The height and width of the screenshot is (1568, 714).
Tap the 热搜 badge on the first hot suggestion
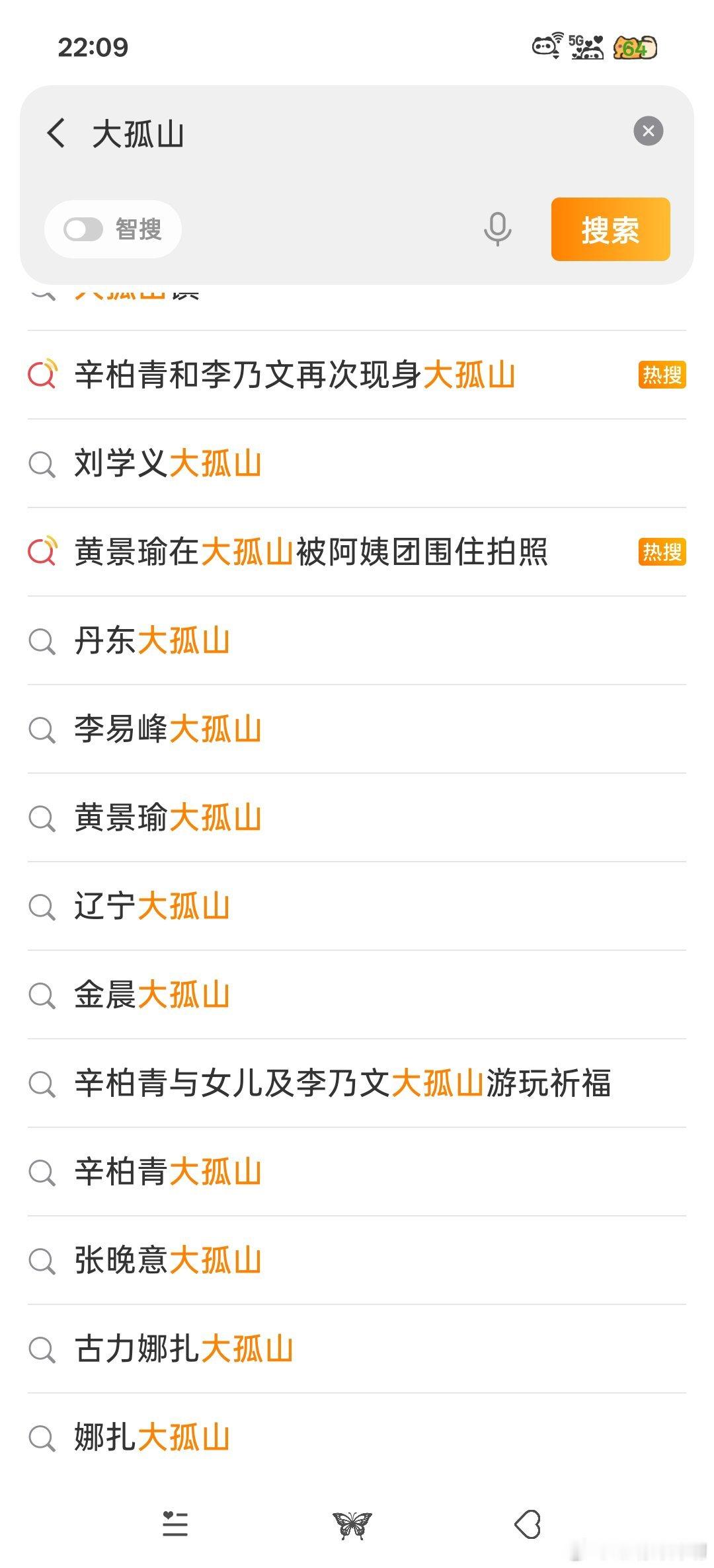coord(662,375)
